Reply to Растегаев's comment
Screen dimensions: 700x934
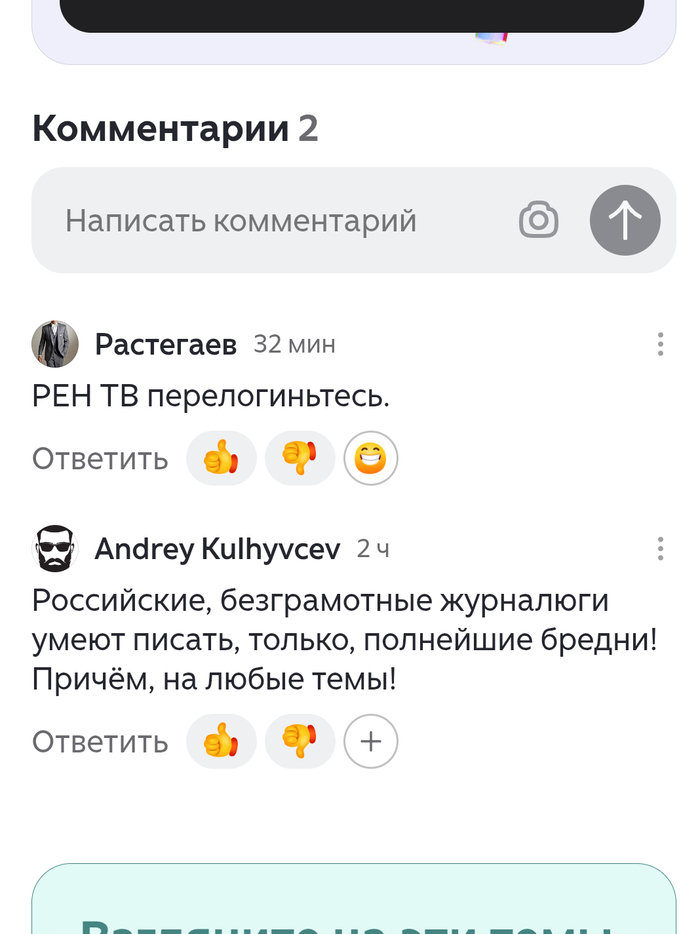(x=100, y=459)
